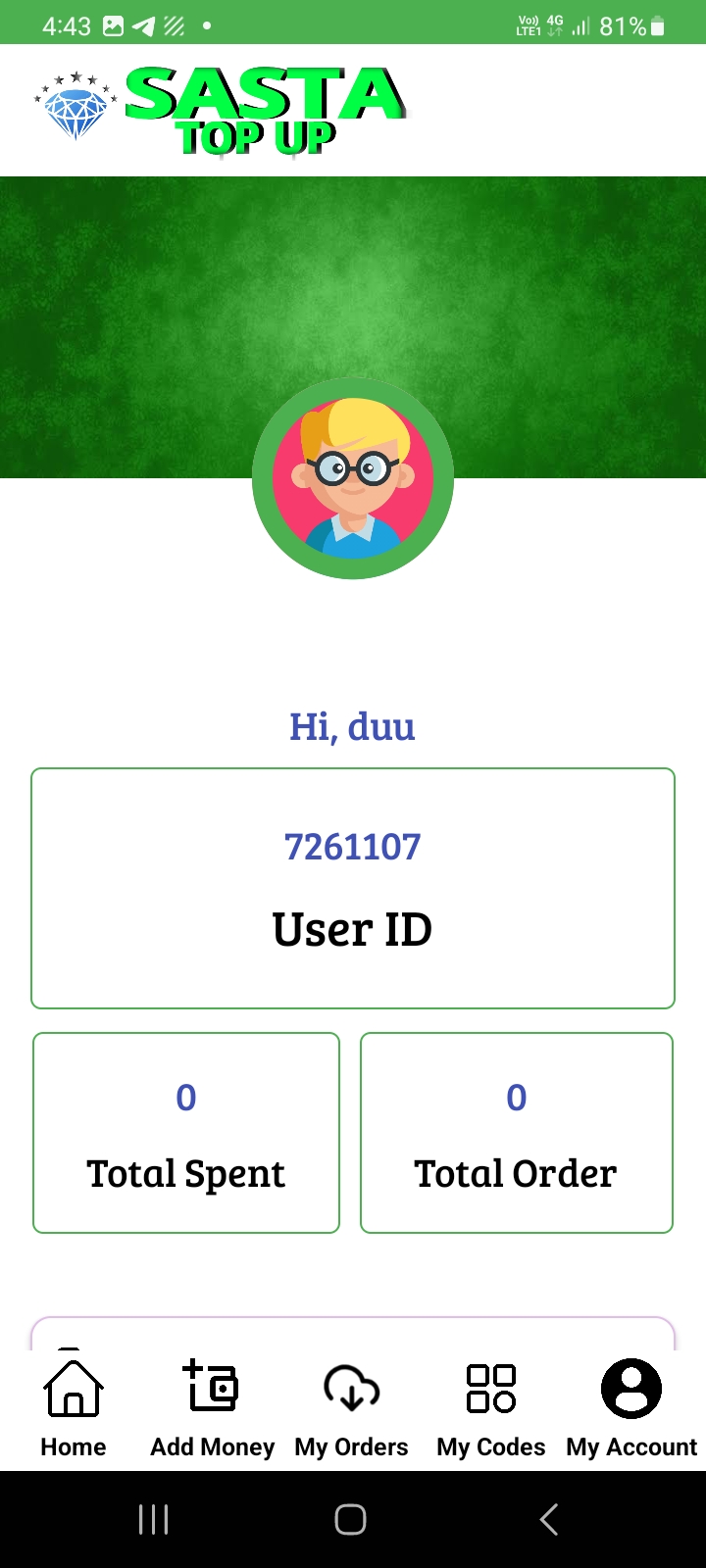Tap the system back button

click(549, 1519)
